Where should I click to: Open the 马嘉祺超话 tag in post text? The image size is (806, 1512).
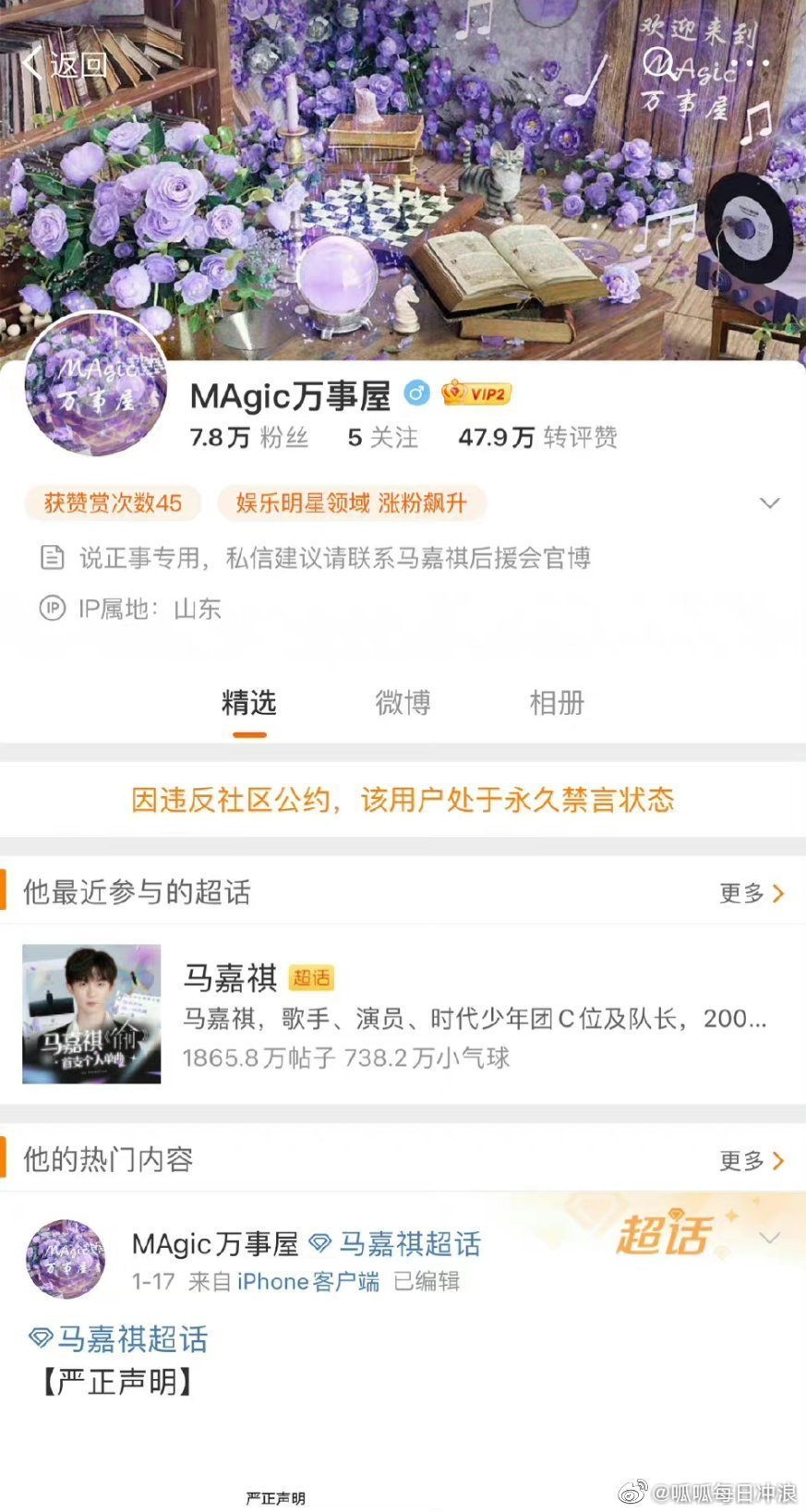pyautogui.click(x=120, y=1338)
